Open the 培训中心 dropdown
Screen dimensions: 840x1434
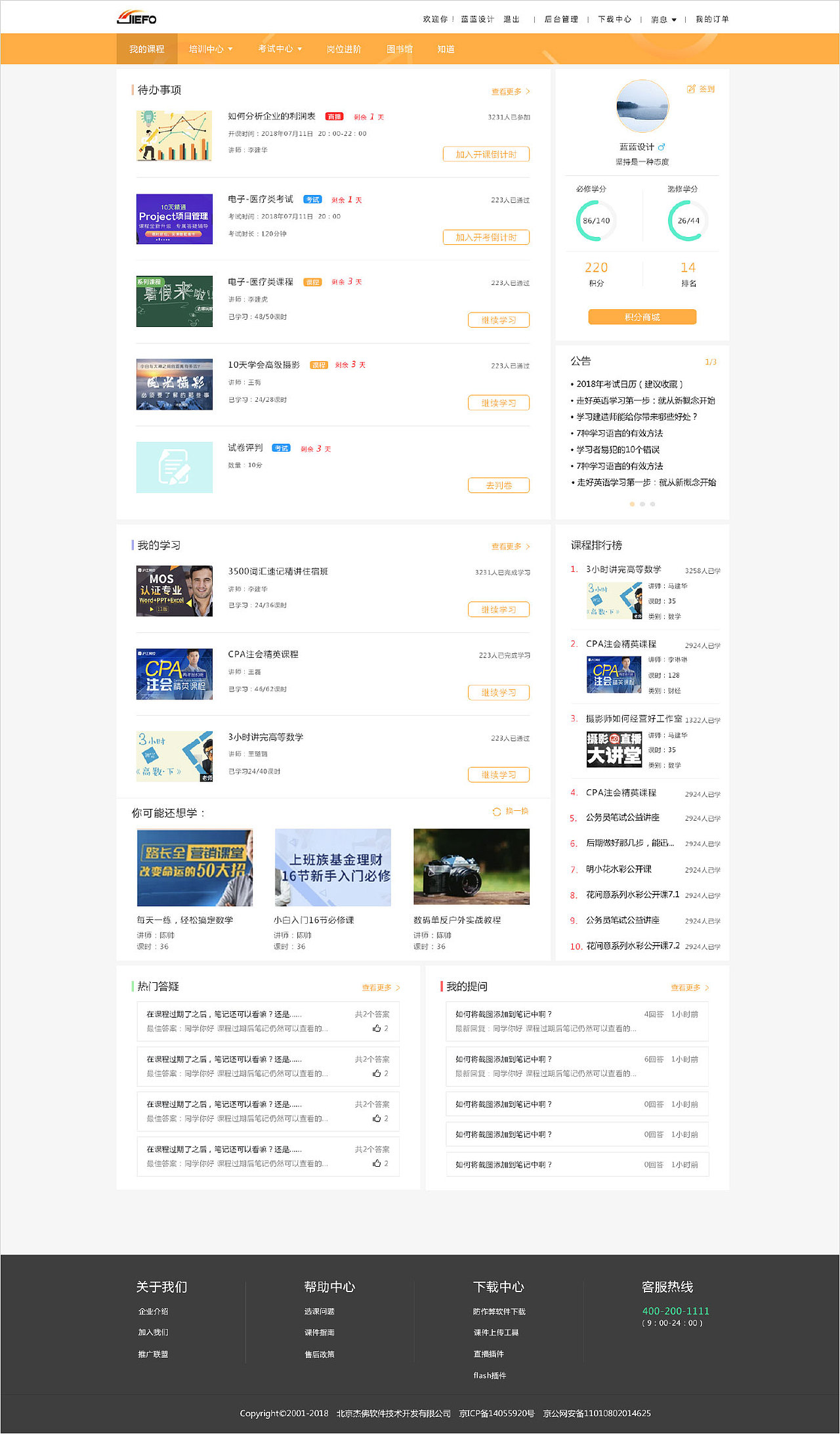[x=210, y=49]
